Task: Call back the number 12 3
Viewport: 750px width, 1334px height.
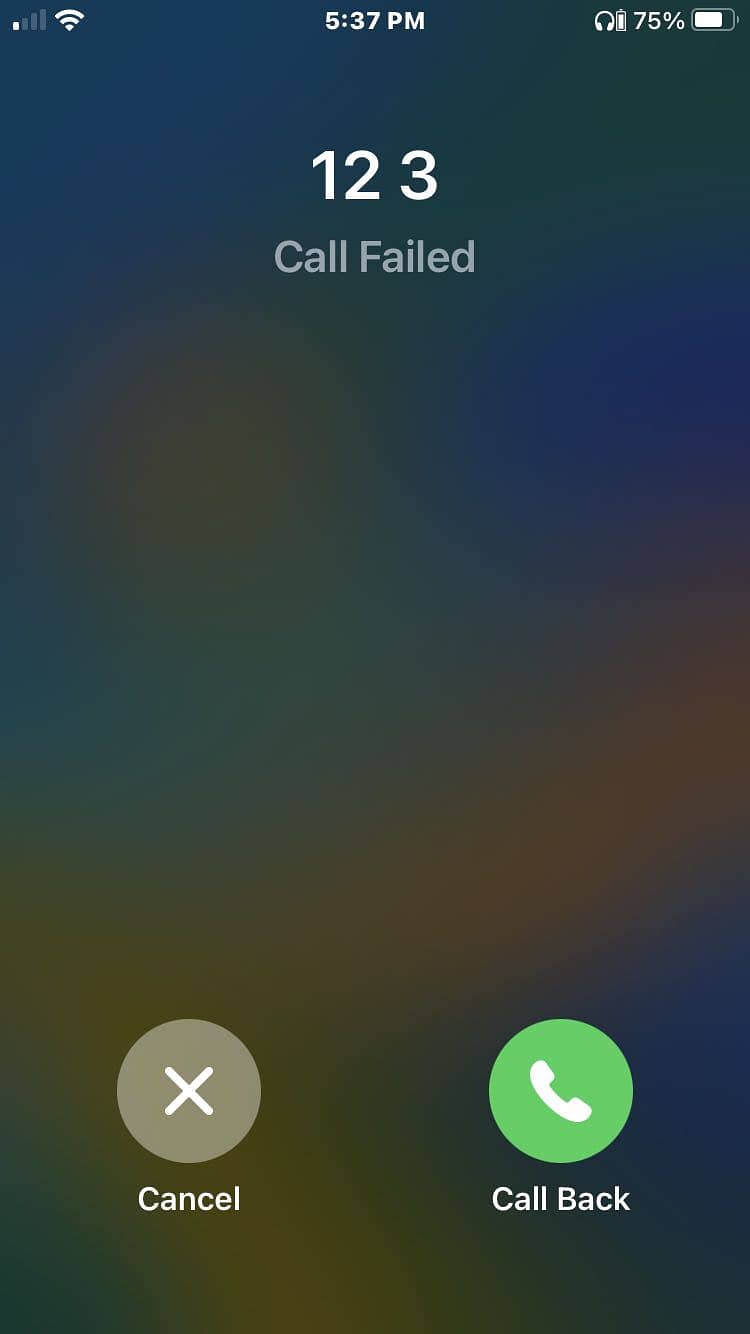Action: [x=561, y=1090]
